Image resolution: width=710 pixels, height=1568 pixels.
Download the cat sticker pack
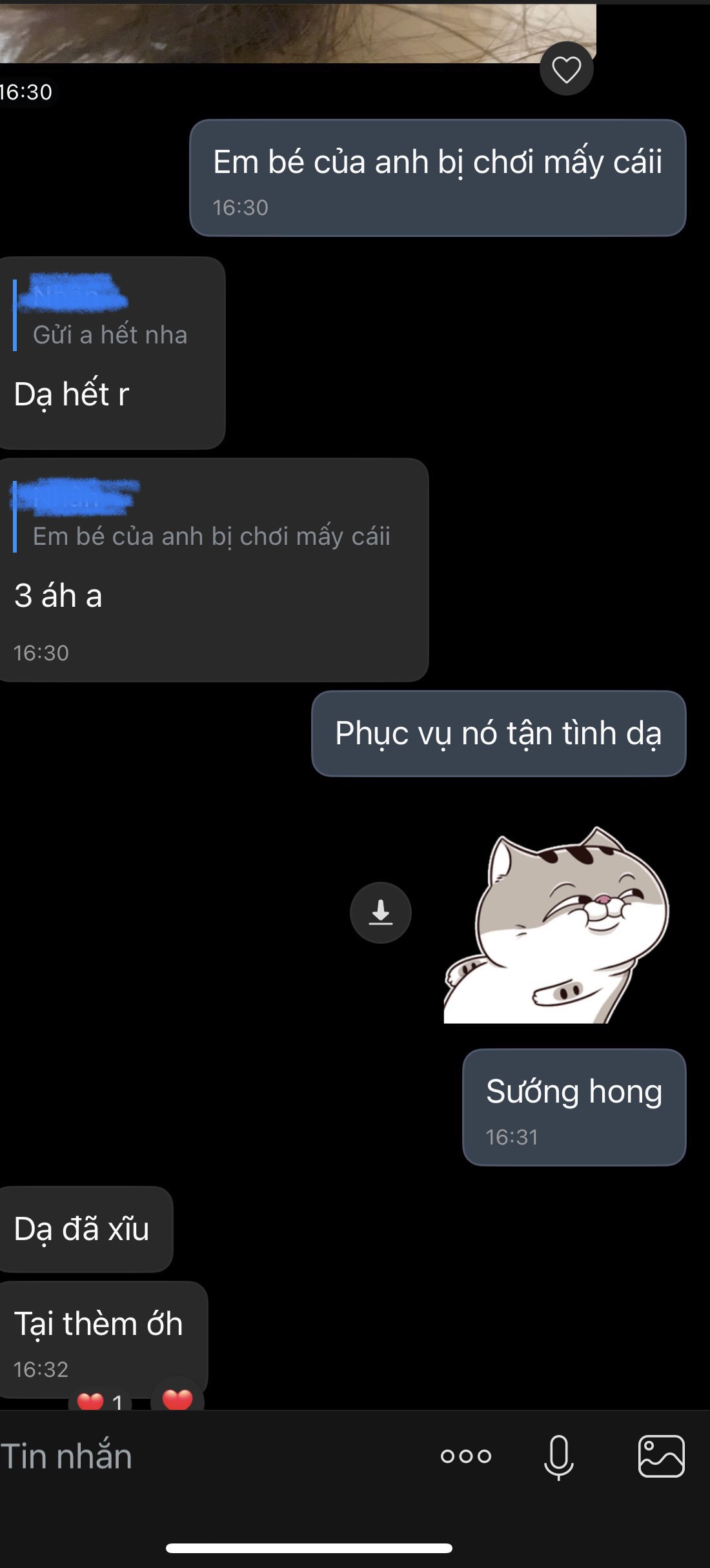coord(381,912)
